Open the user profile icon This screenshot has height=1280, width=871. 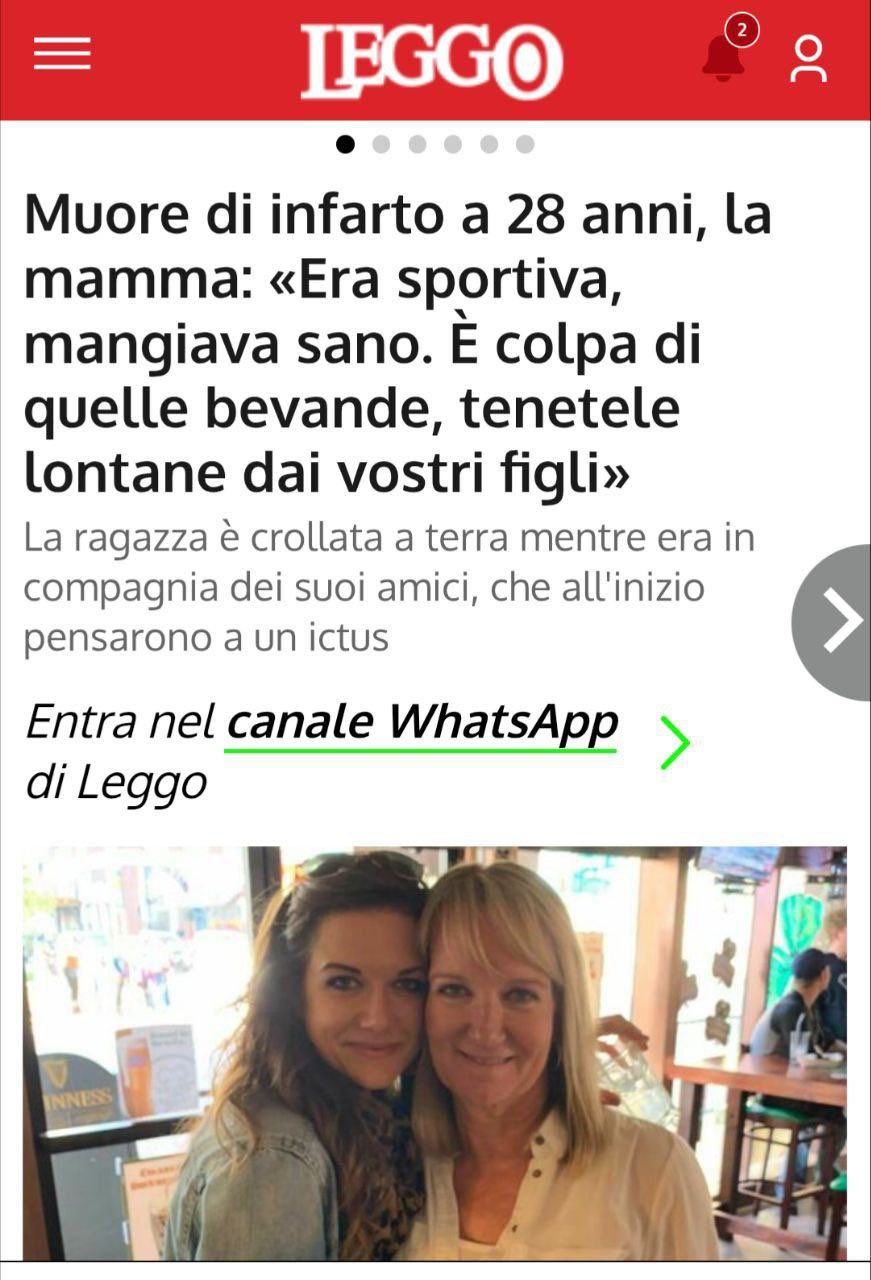808,59
